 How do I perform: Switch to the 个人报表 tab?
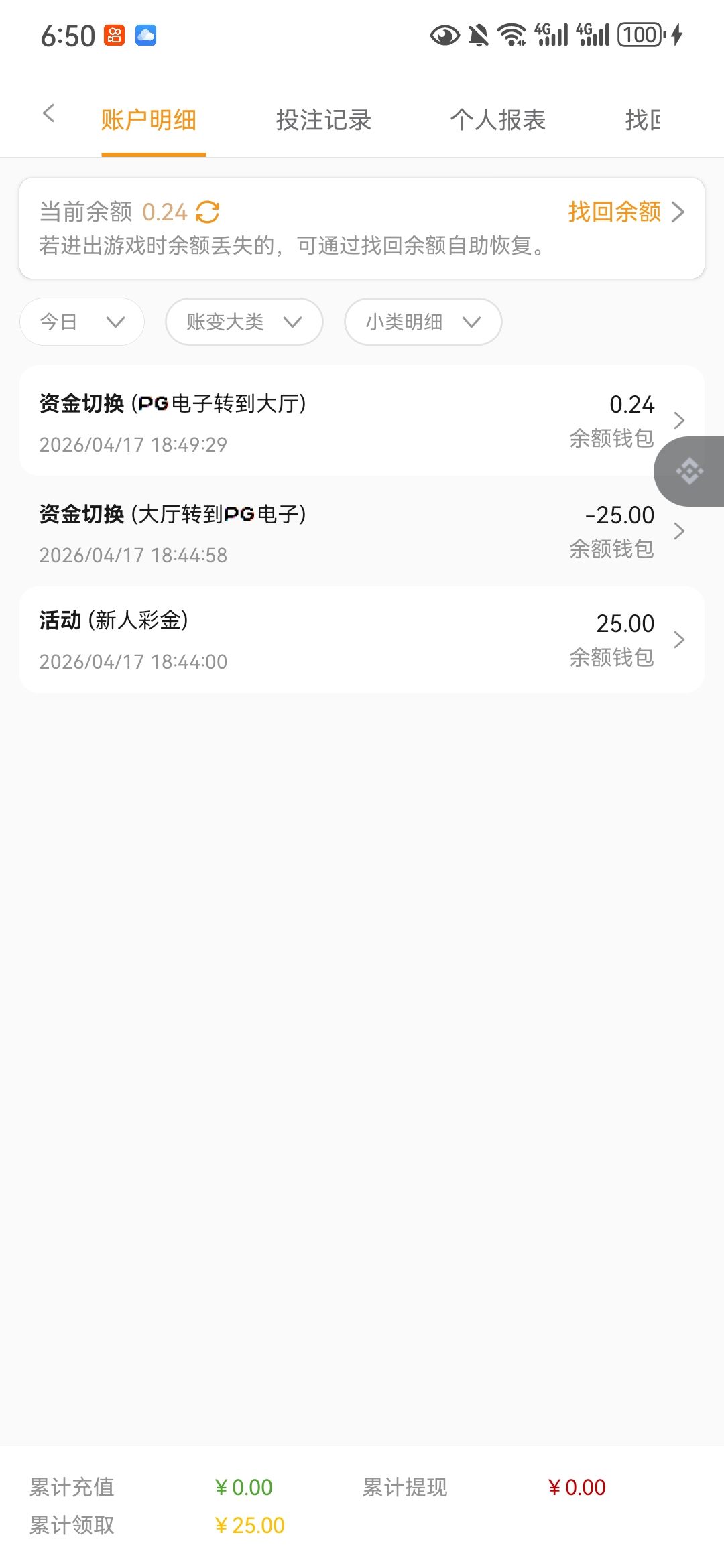497,121
